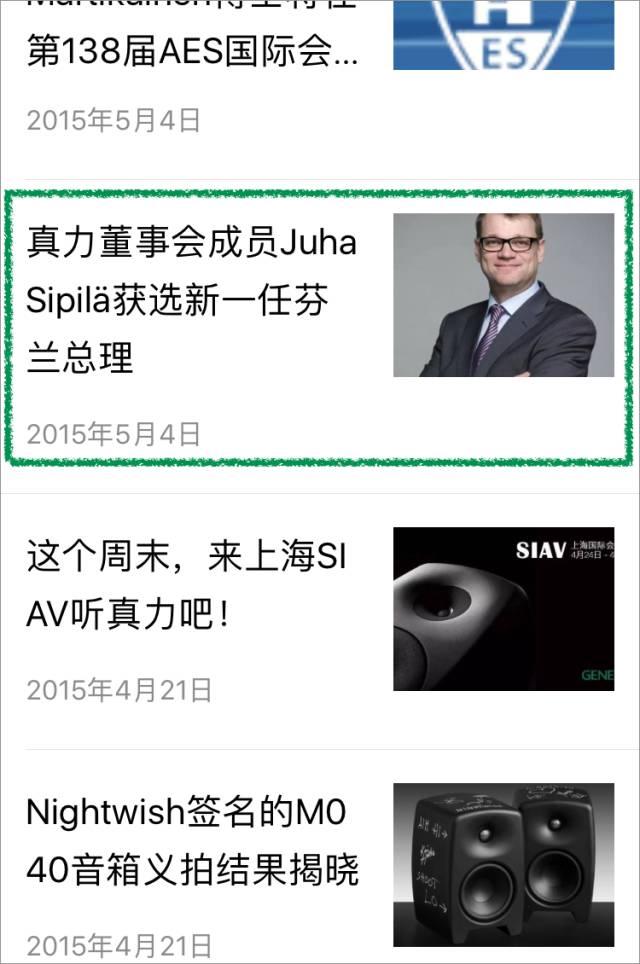This screenshot has width=640, height=964.
Task: Open the Juha Sipilä 芬兰总理 article
Action: tap(192, 300)
